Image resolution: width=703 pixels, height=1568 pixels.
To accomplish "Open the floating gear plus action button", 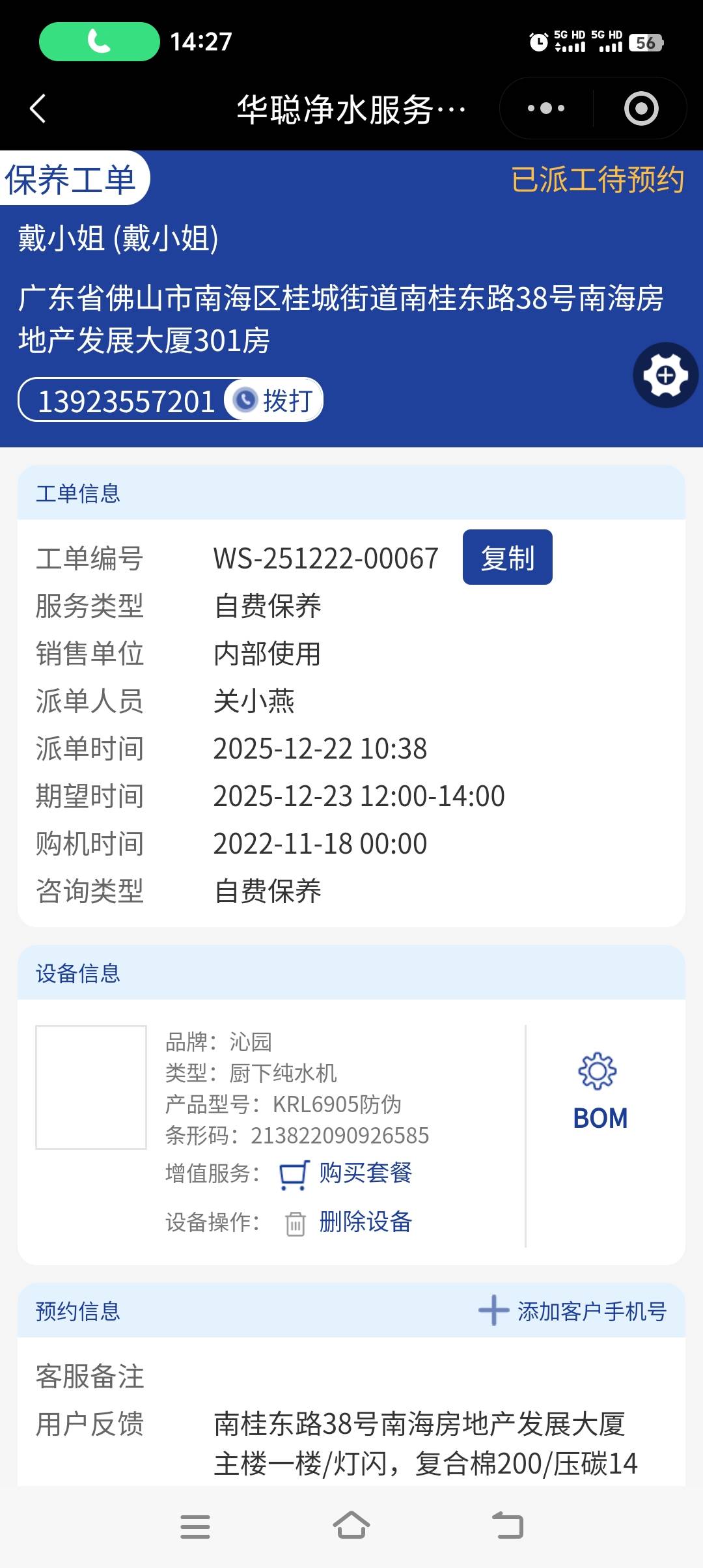I will click(665, 375).
